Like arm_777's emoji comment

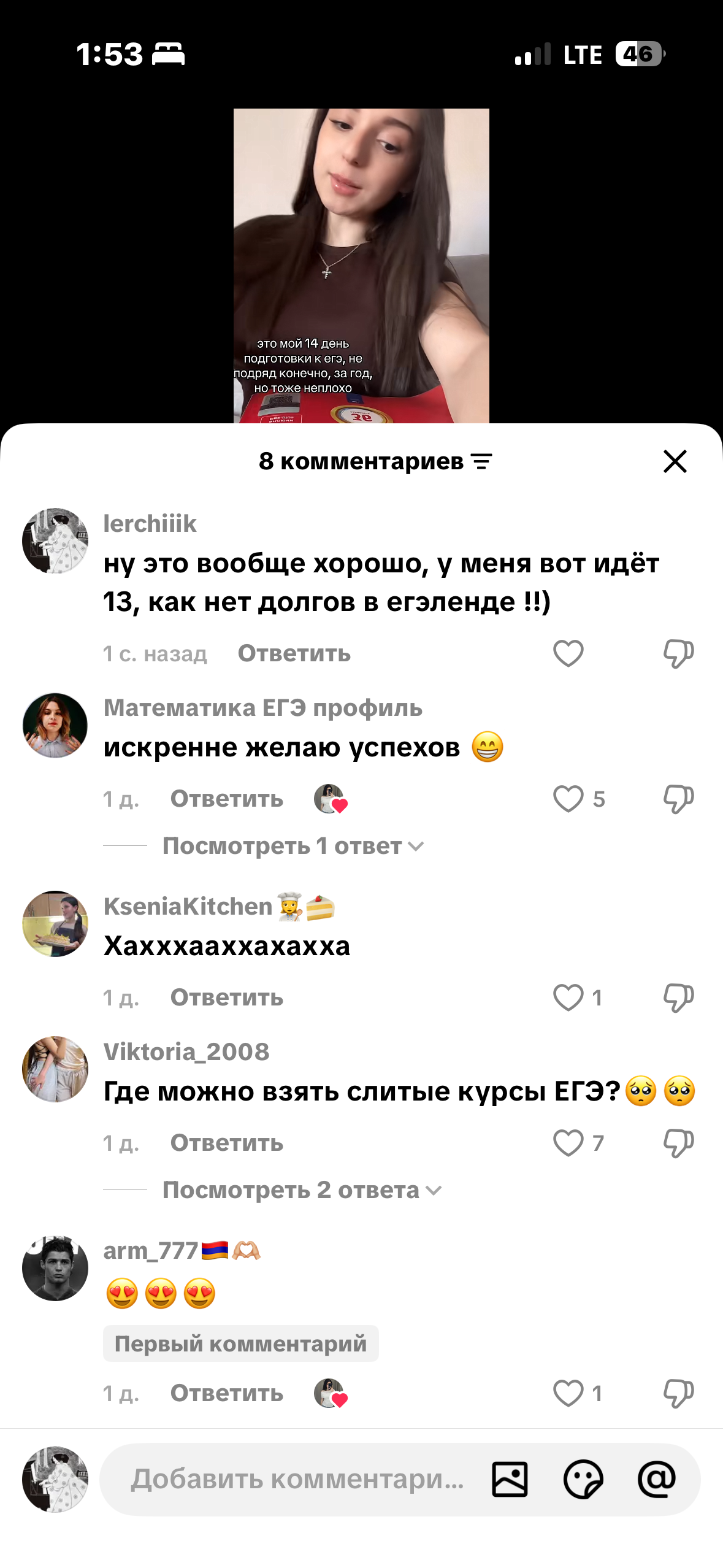point(568,1393)
